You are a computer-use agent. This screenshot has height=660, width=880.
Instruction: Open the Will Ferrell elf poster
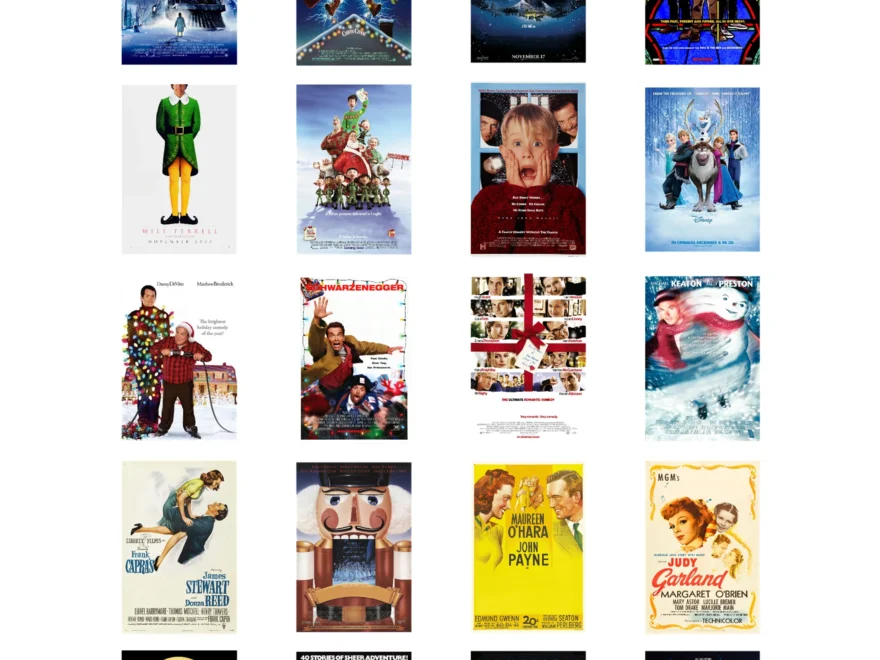179,169
